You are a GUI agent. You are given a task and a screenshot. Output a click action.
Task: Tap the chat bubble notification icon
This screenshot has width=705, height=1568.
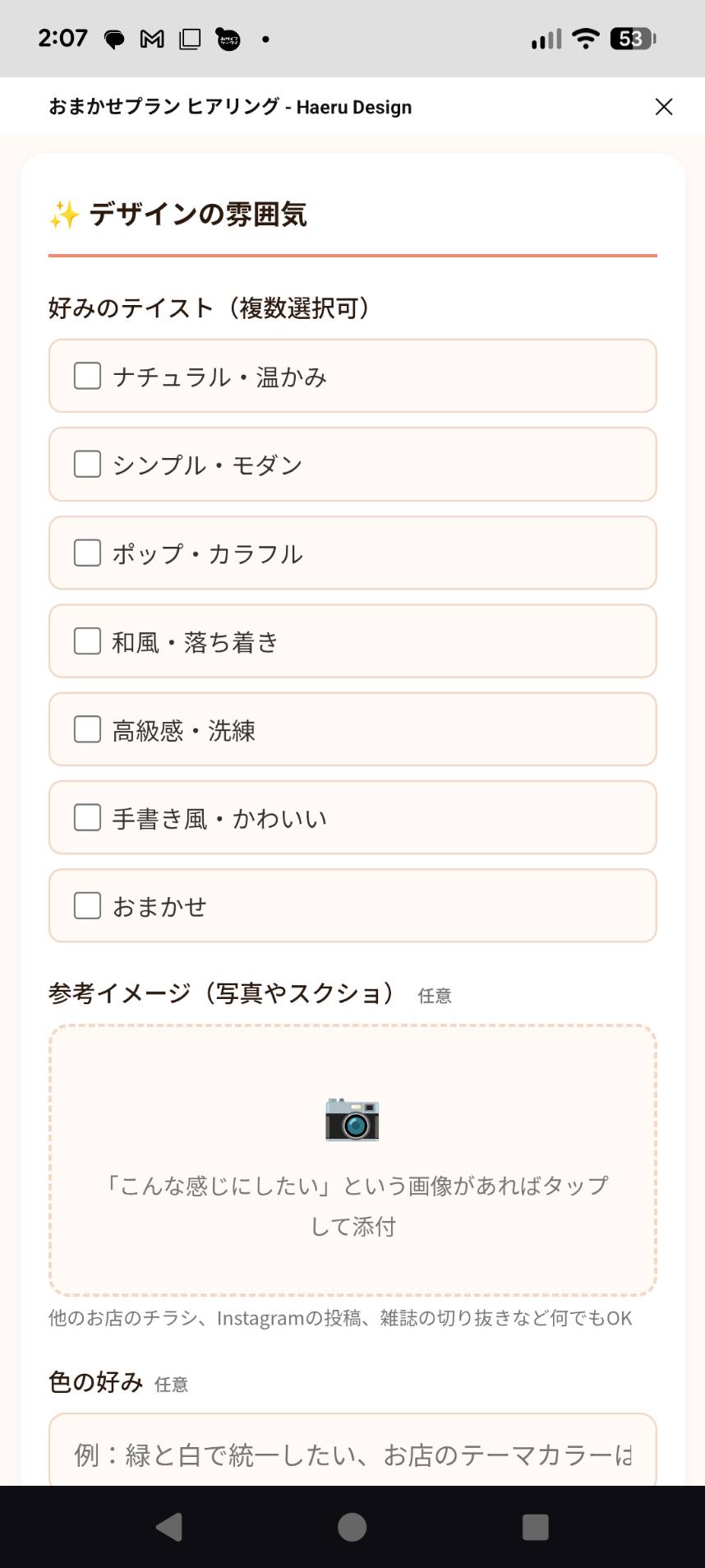pyautogui.click(x=113, y=38)
